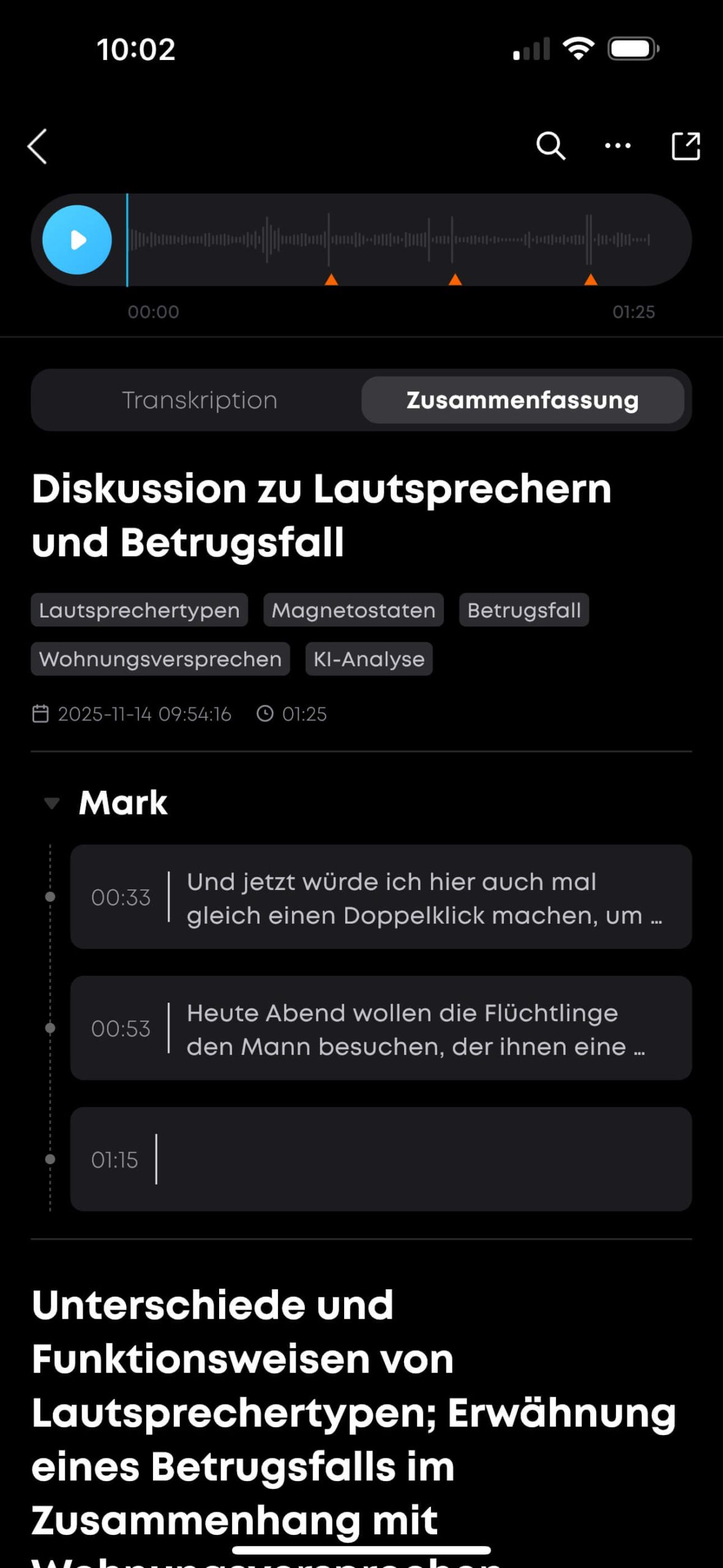Switch to the Transkription tab
Image resolution: width=723 pixels, height=1568 pixels.
point(200,400)
